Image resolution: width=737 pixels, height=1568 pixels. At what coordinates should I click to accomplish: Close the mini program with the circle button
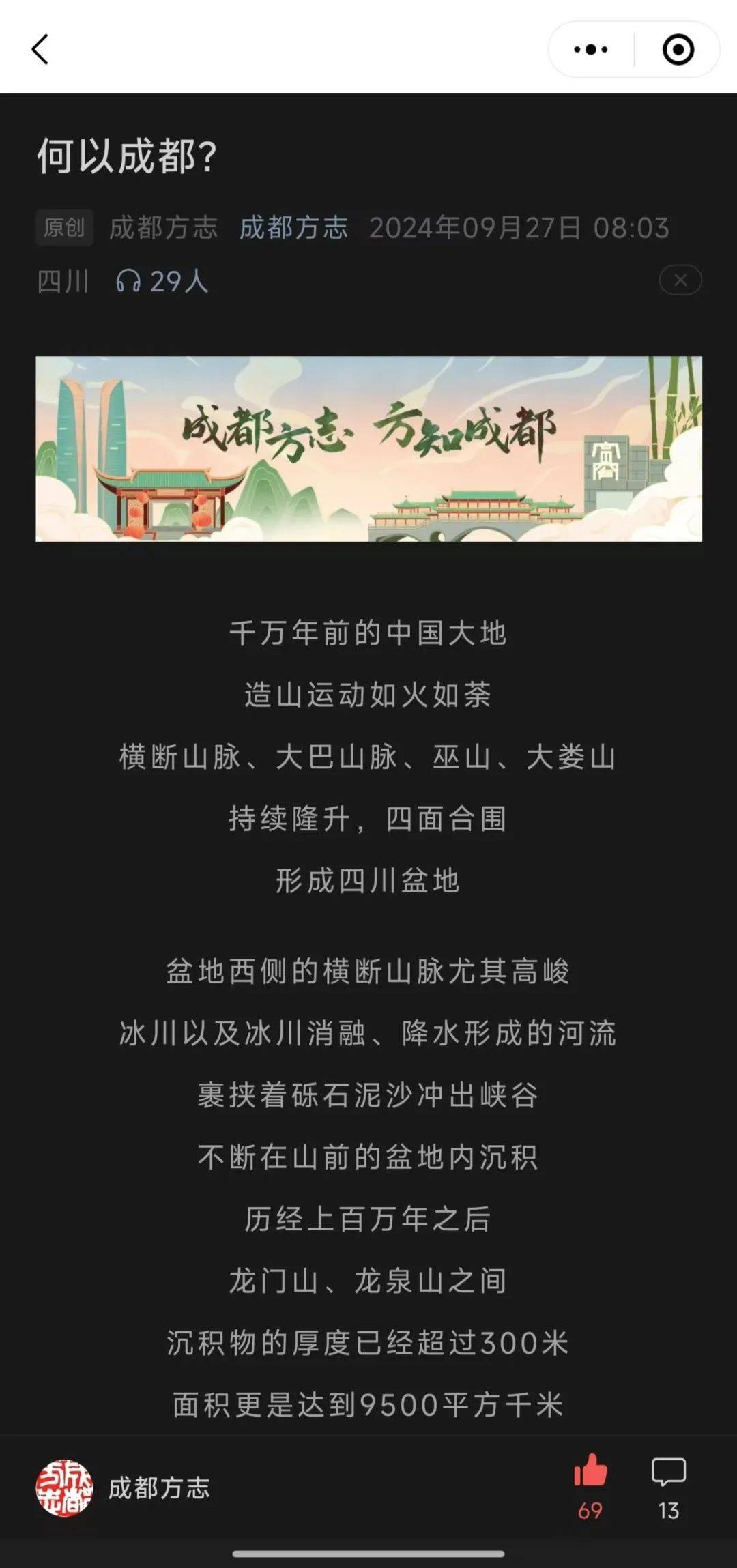click(x=678, y=50)
